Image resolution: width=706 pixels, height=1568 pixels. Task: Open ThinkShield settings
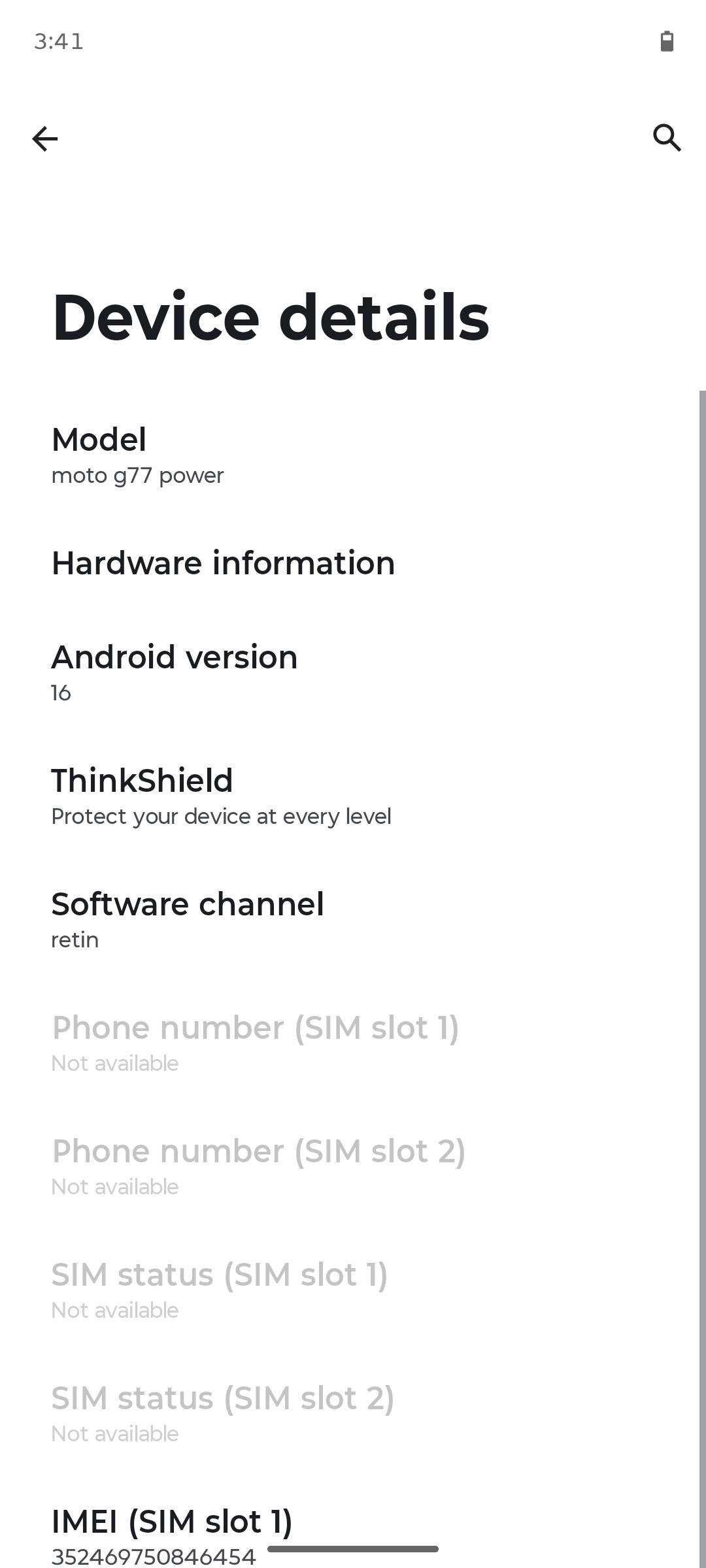pyautogui.click(x=353, y=796)
